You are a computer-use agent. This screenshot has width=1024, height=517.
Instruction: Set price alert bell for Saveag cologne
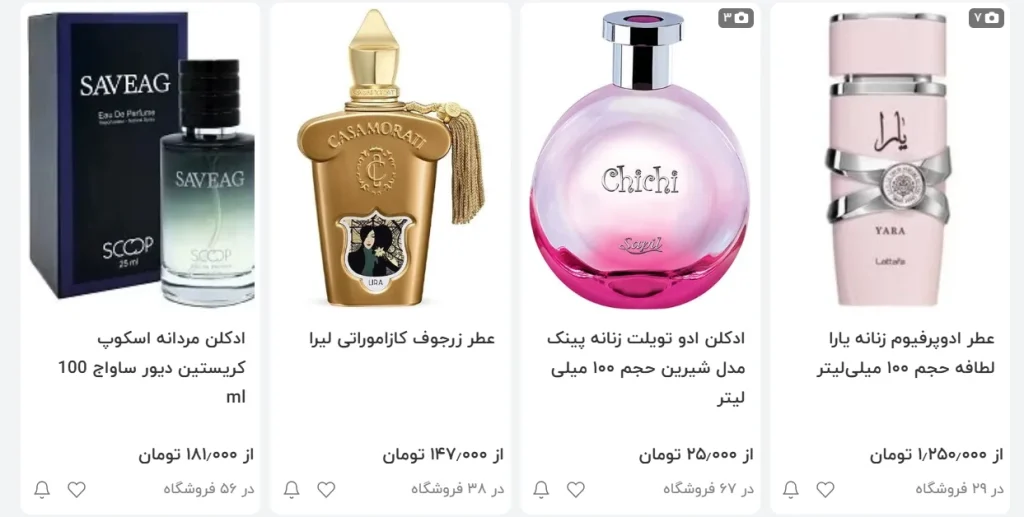[x=42, y=490]
